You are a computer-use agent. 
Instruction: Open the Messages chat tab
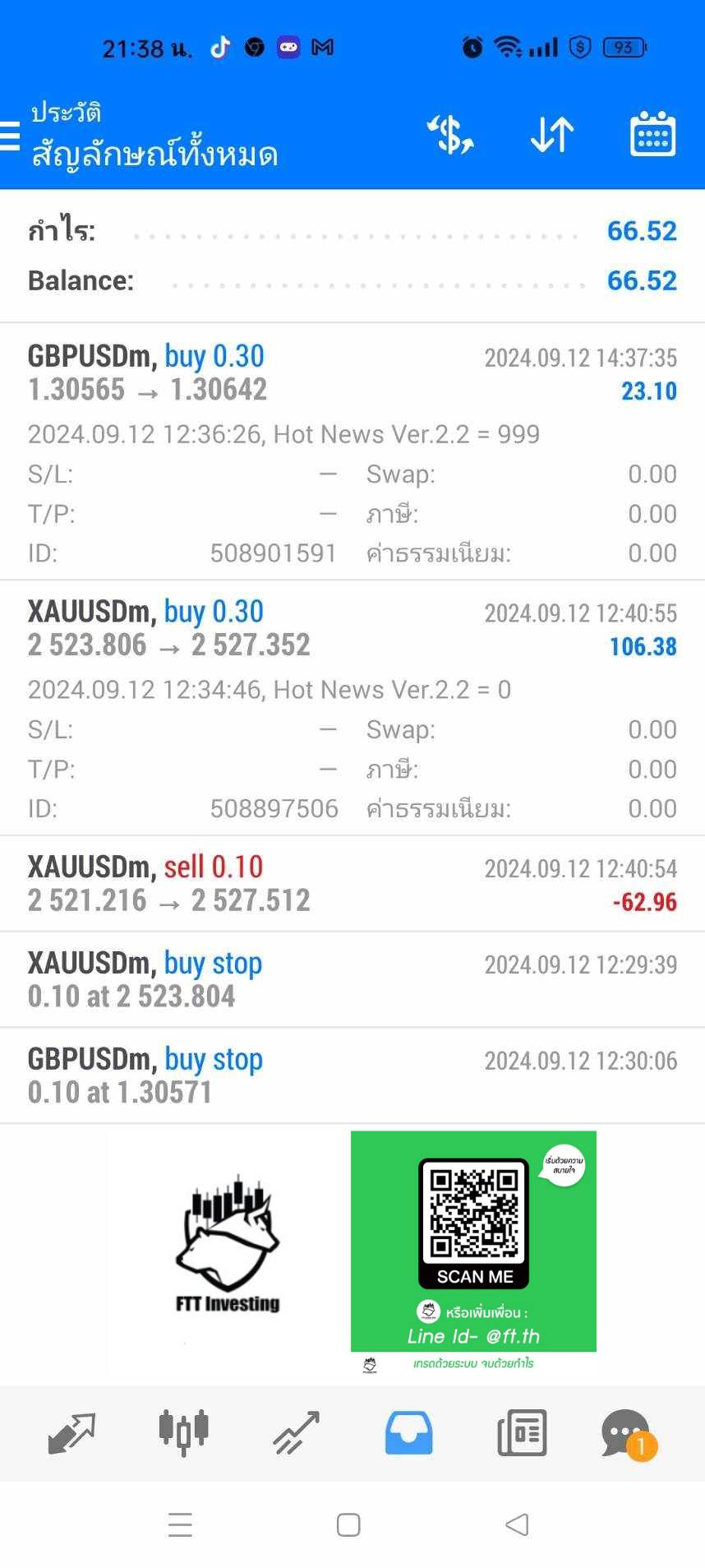(x=629, y=1435)
